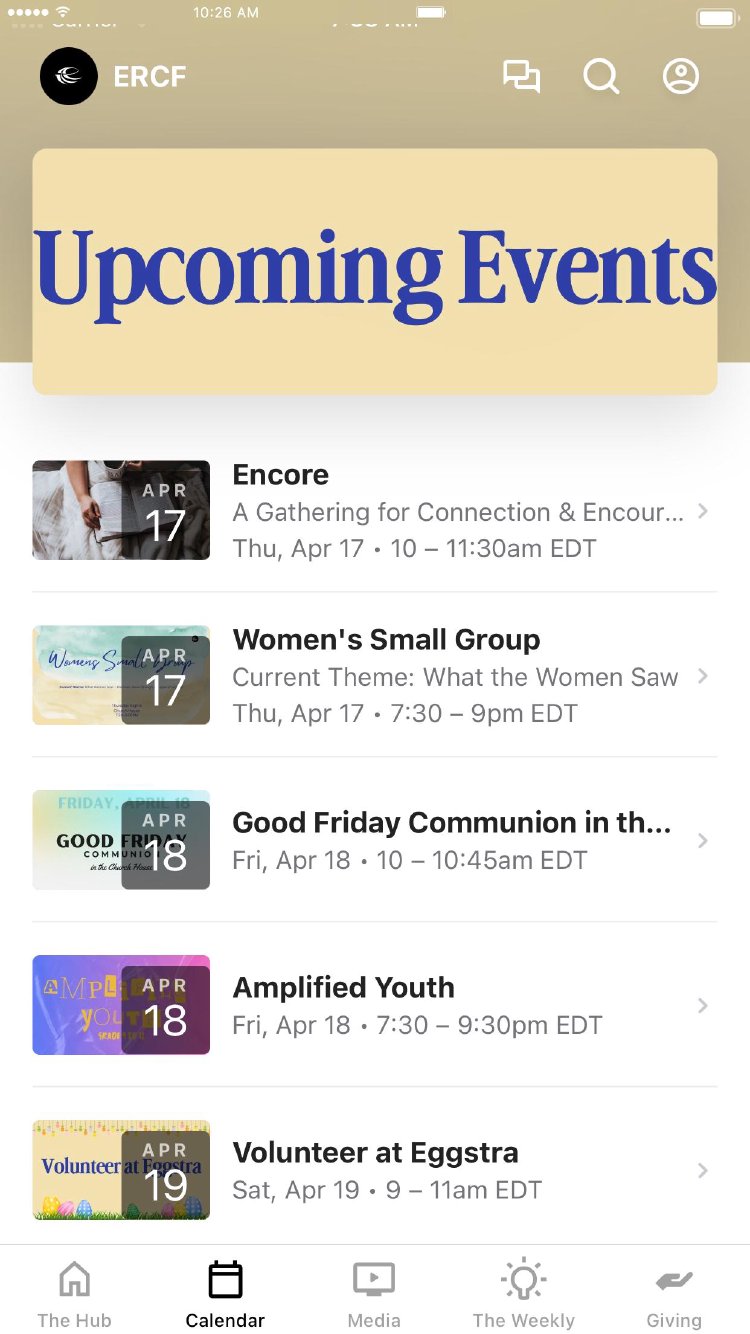Switch to The Weekly tab
Viewport: 750px width, 1334px height.
[x=524, y=1293]
